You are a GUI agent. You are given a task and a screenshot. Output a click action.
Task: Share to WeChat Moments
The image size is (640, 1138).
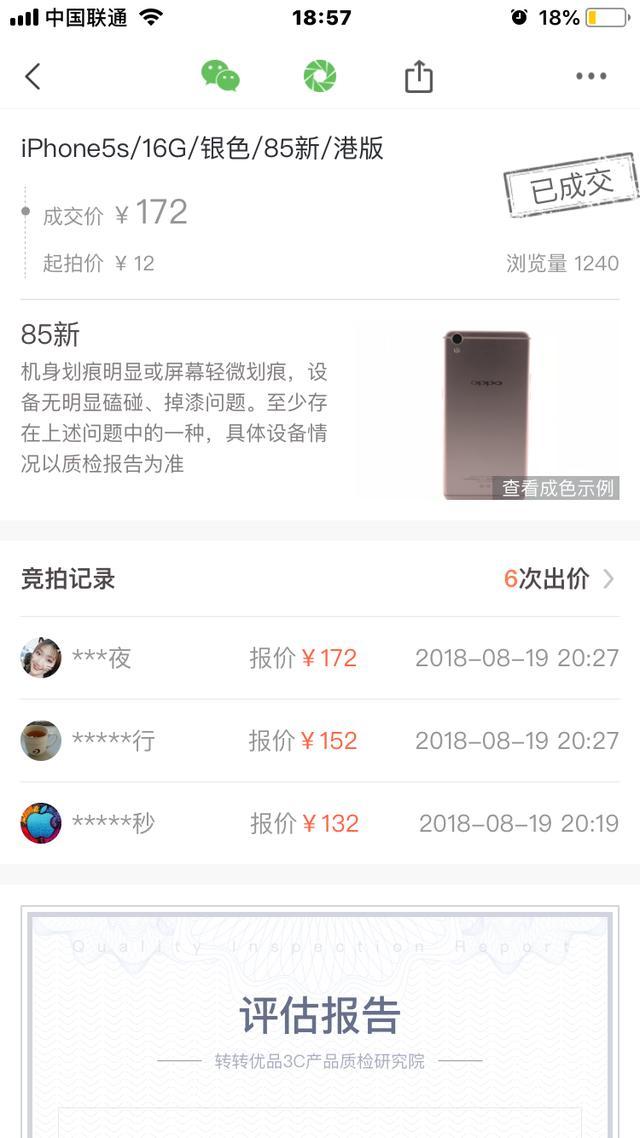(x=320, y=76)
